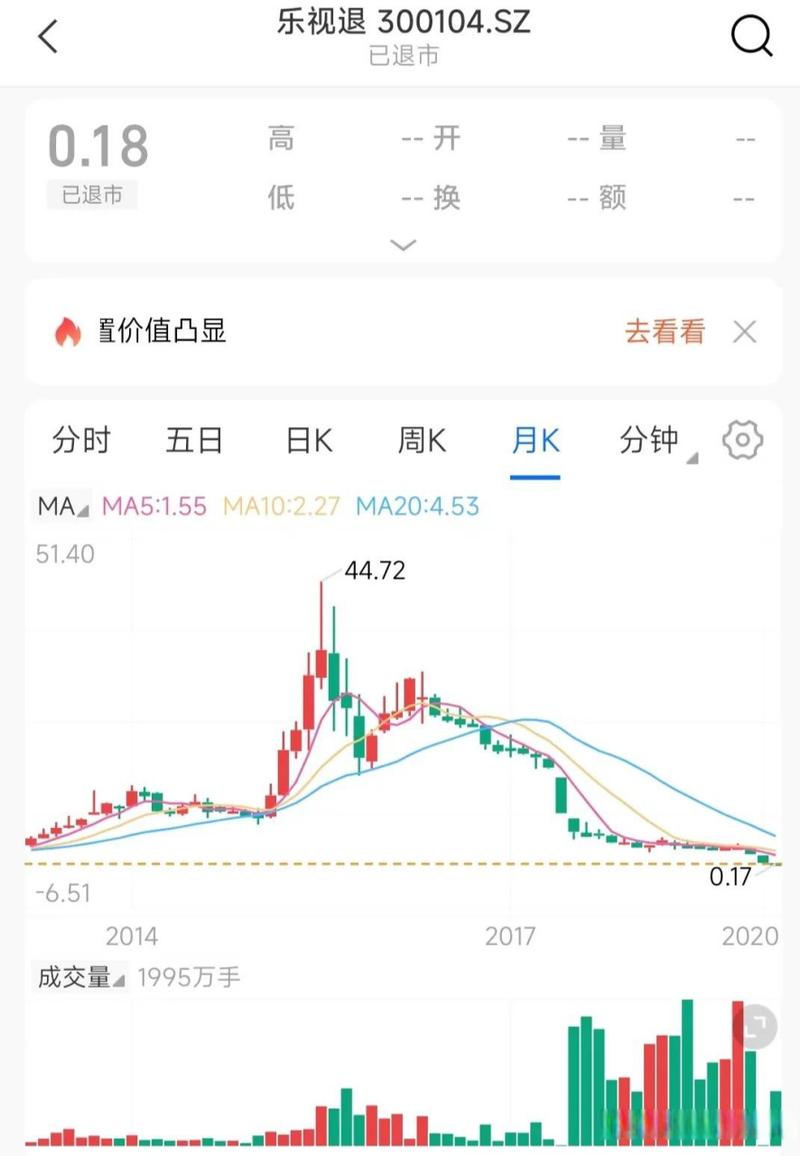The height and width of the screenshot is (1156, 800).
Task: Dismiss the 价值凸显 banner with the X
Action: [x=745, y=330]
